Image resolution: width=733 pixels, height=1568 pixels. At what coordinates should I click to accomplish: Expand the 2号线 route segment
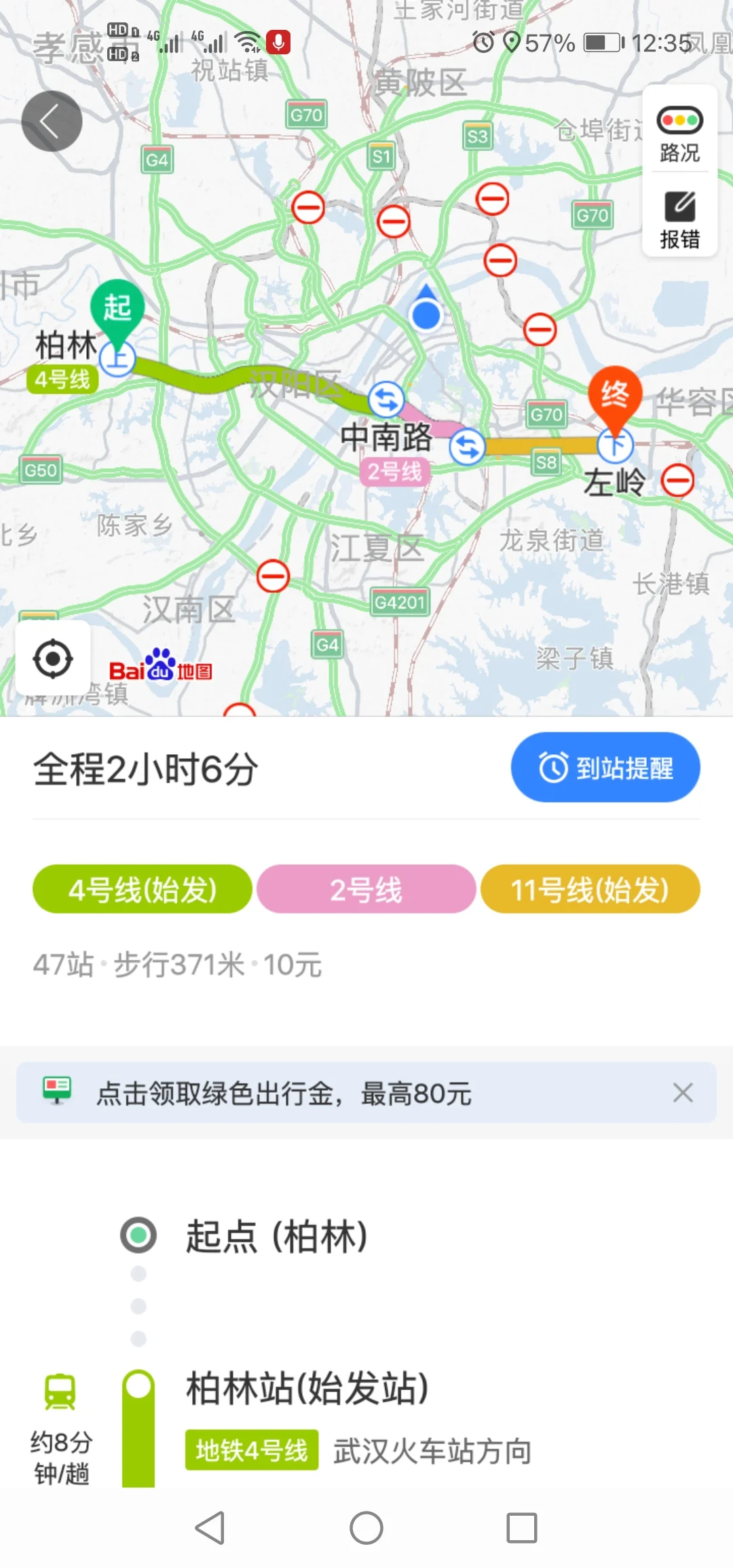click(366, 889)
